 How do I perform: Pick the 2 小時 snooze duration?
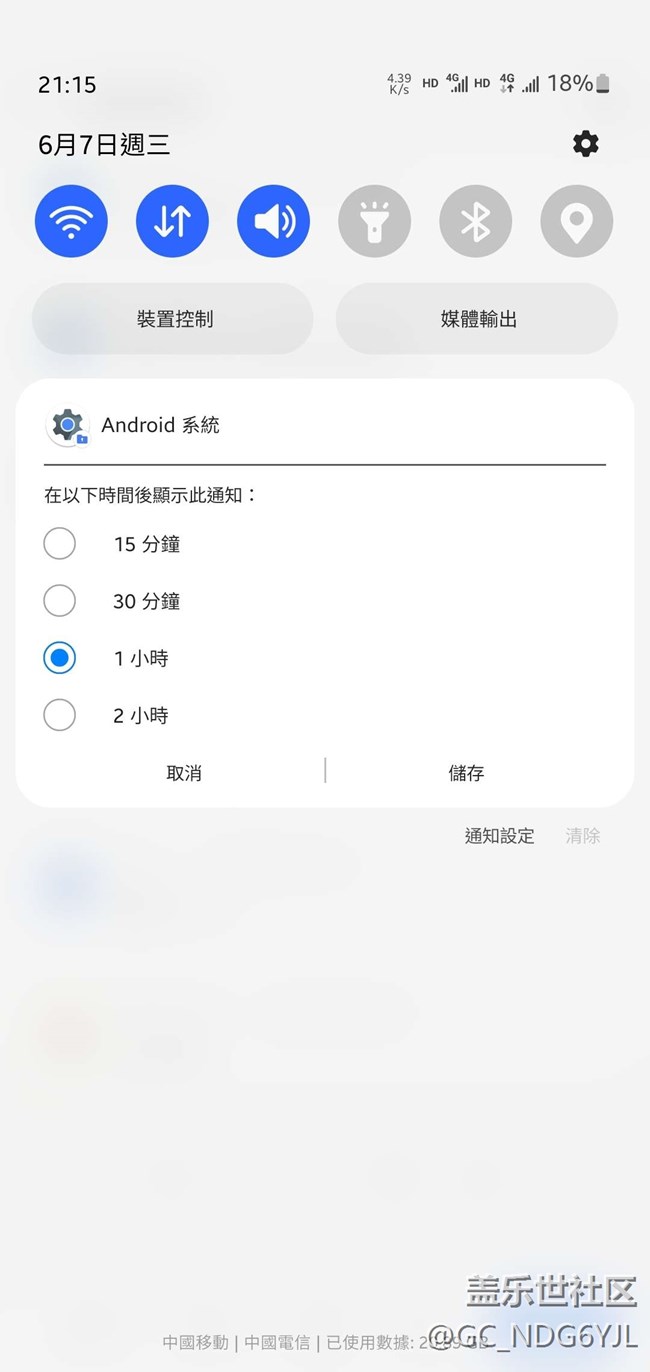click(x=60, y=715)
